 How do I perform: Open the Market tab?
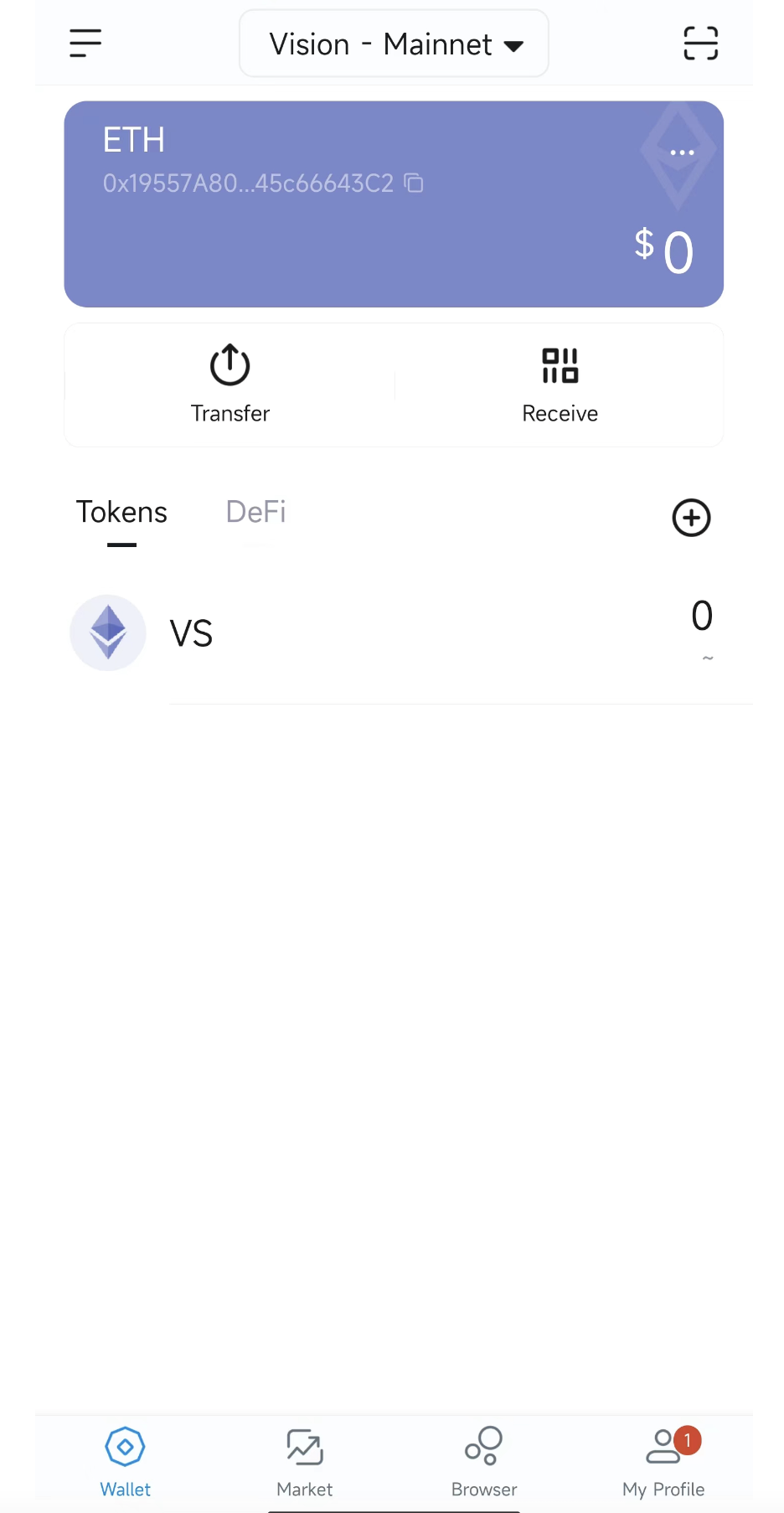304,1462
